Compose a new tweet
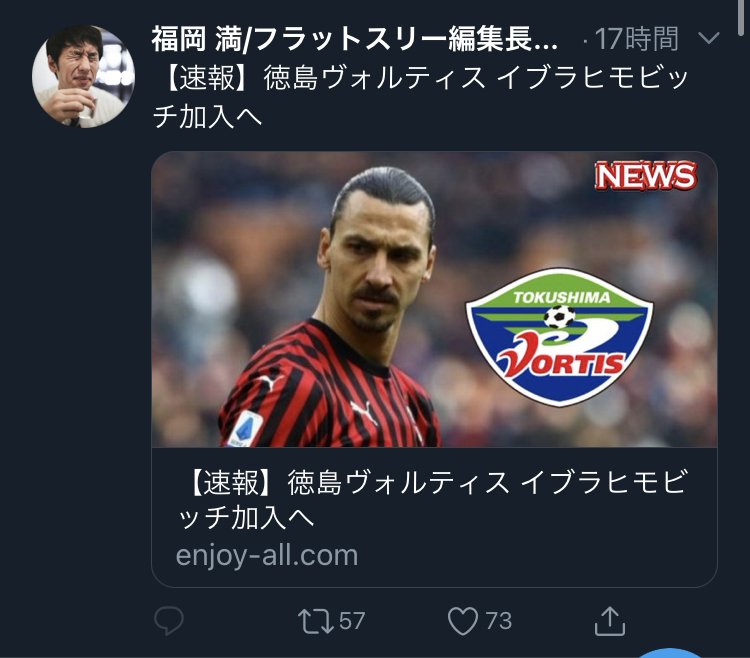750x658 pixels. (672, 652)
